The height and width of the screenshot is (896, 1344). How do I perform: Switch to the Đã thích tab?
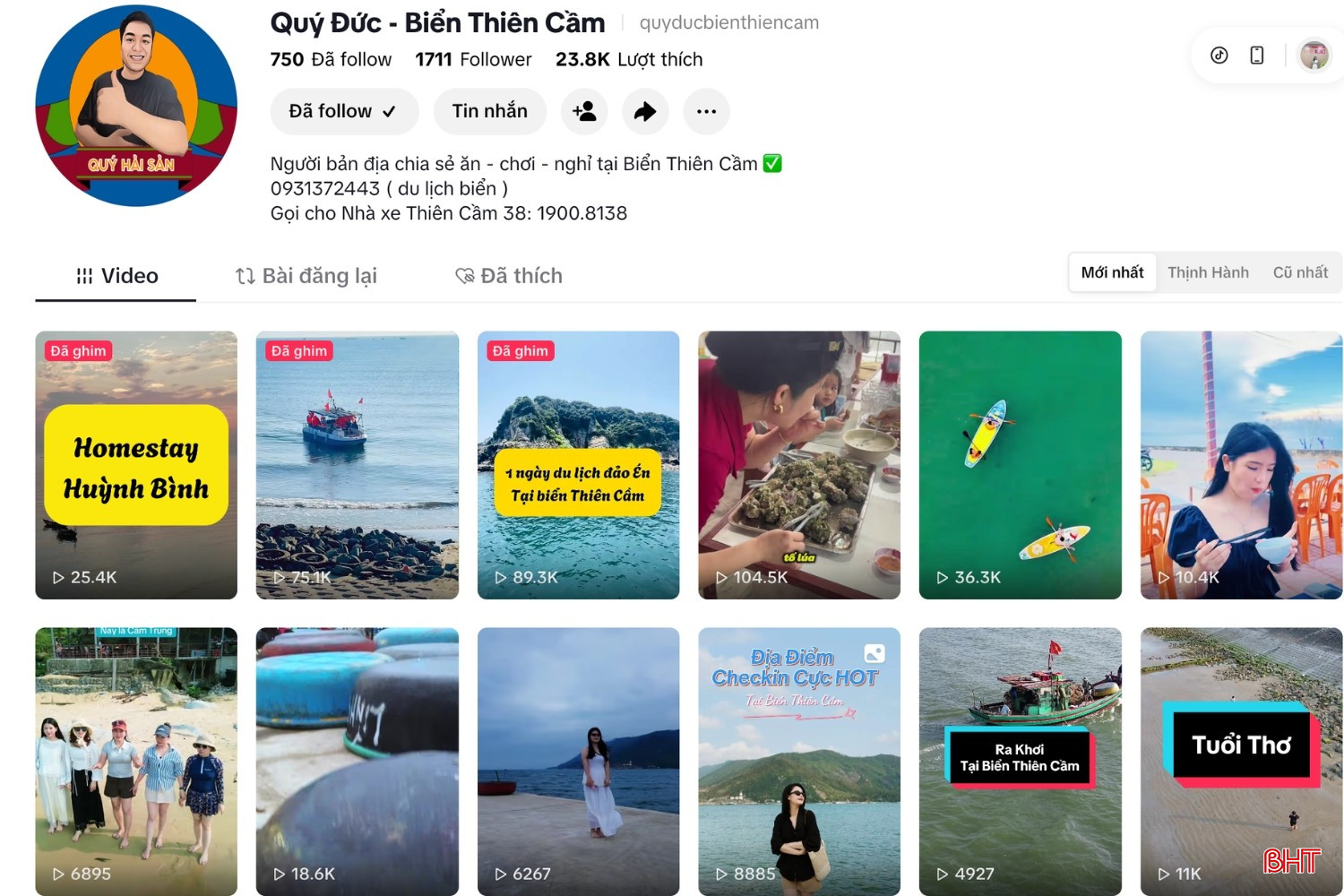point(509,276)
